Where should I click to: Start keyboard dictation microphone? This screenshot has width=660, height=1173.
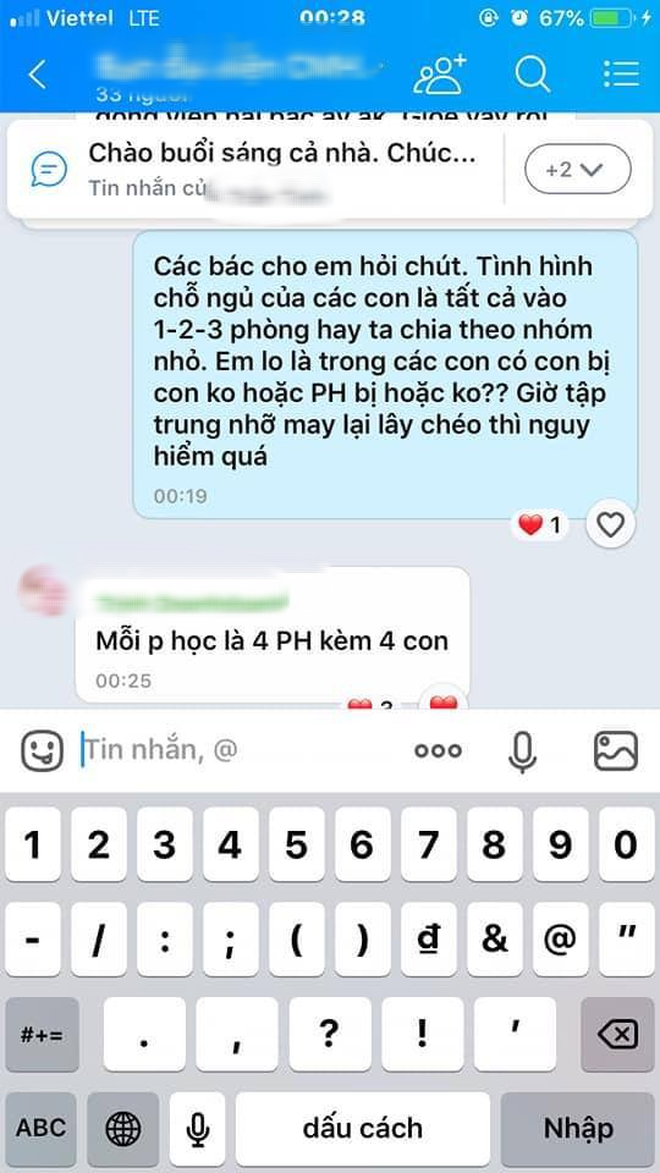tap(197, 1128)
